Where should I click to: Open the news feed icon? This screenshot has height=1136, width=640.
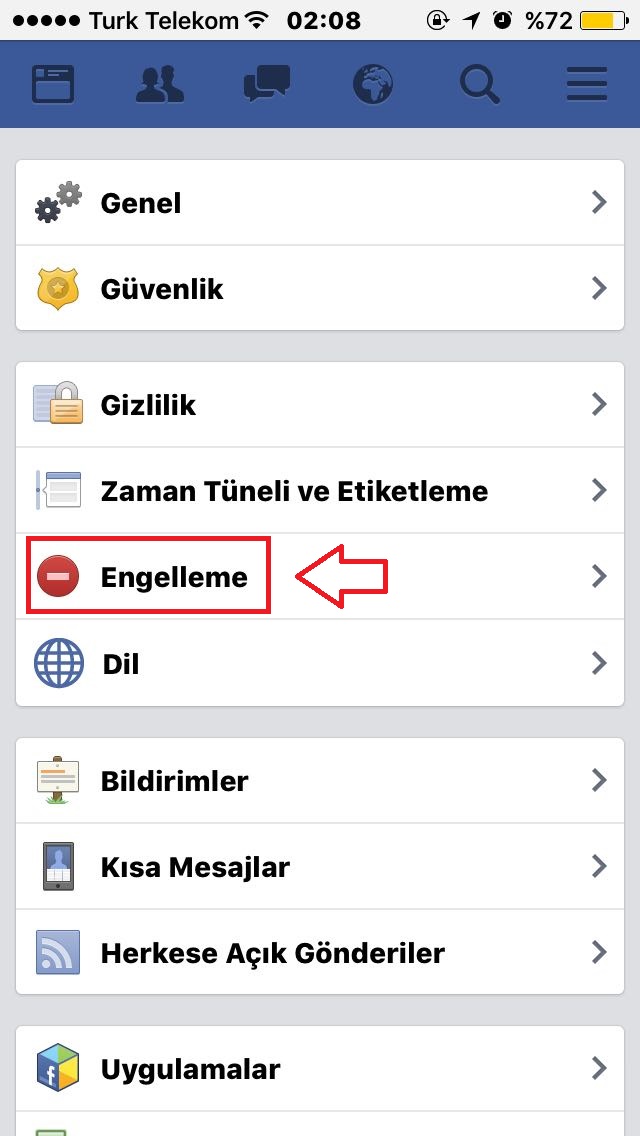point(53,84)
